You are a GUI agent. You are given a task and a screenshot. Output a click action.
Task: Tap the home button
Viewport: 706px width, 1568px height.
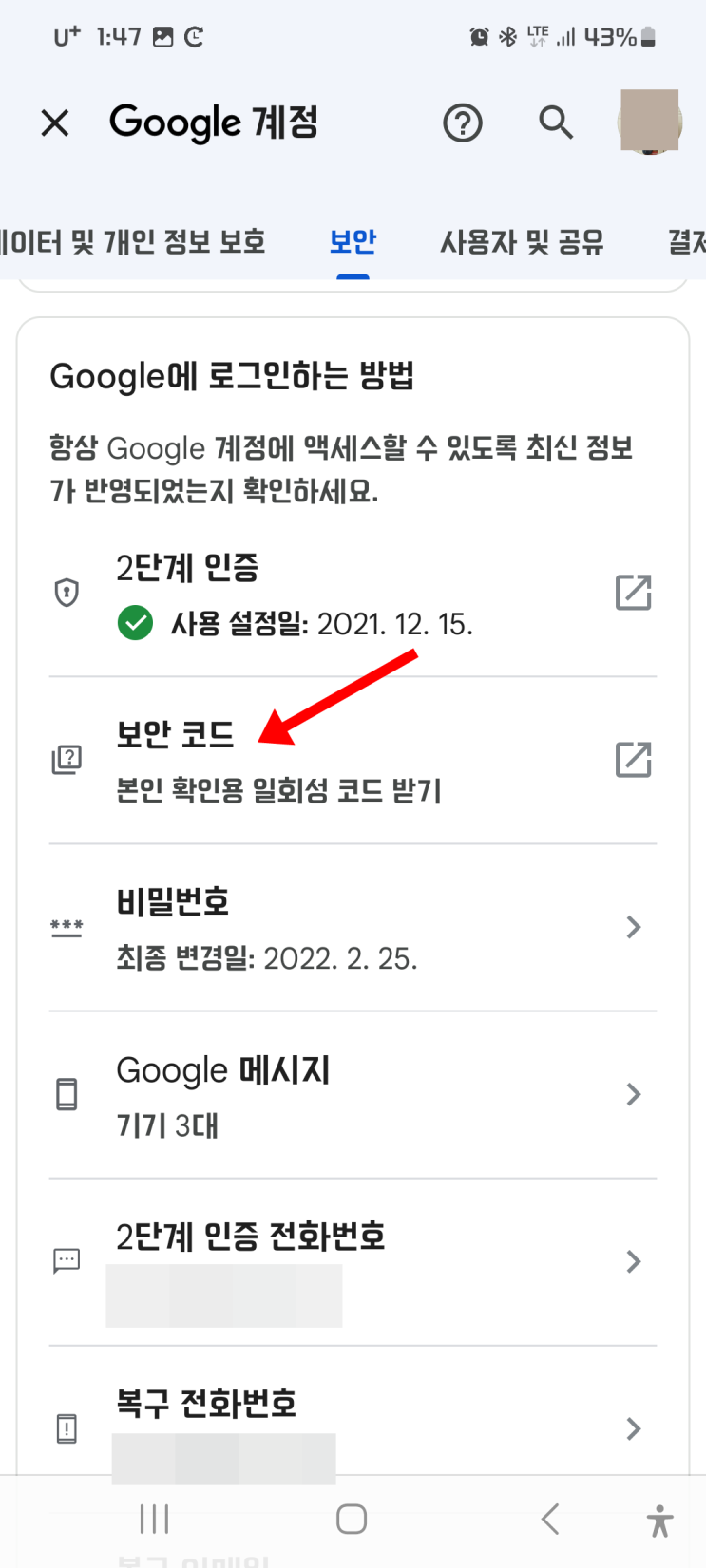[x=353, y=1520]
